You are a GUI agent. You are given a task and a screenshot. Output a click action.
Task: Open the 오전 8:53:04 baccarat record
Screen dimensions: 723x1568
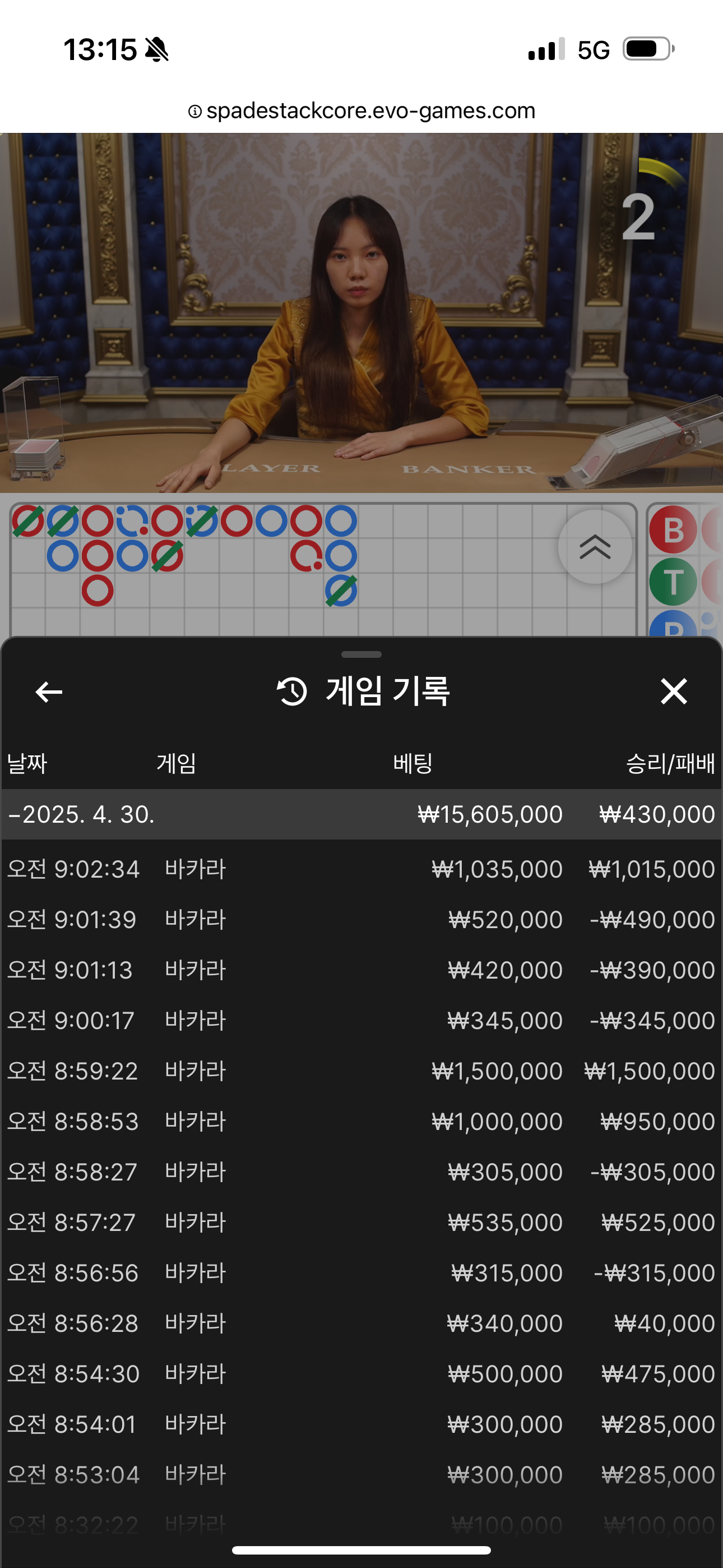pyautogui.click(x=361, y=1475)
